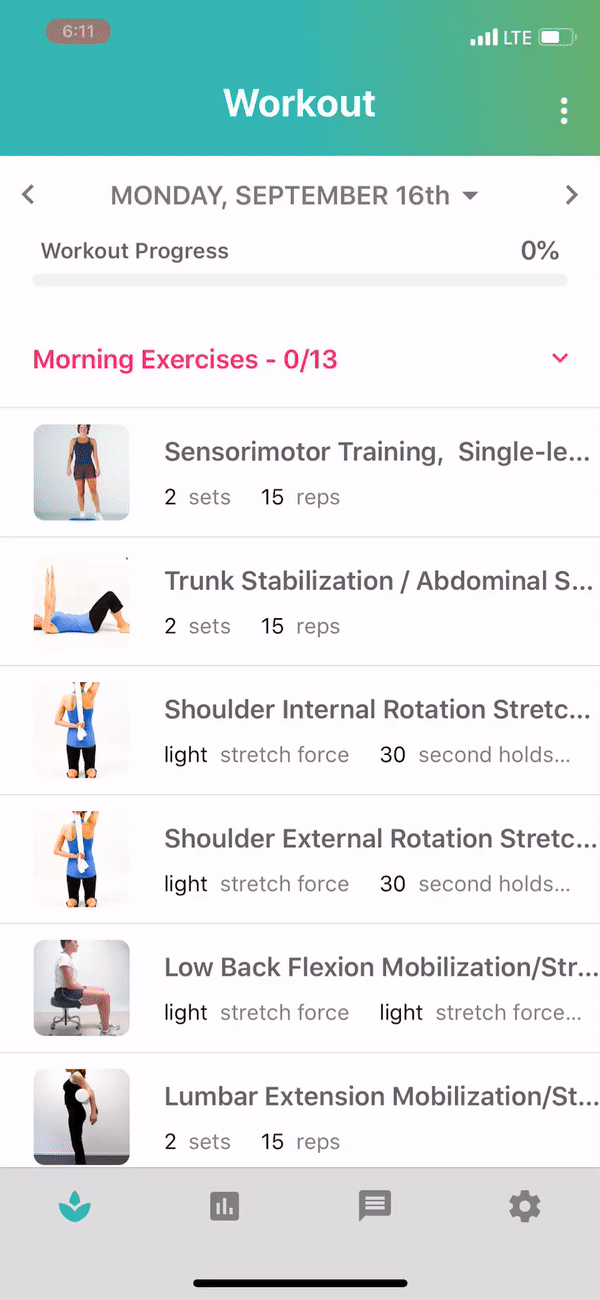Viewport: 600px width, 1300px height.
Task: Open the three-dot overflow menu
Action: [x=564, y=111]
